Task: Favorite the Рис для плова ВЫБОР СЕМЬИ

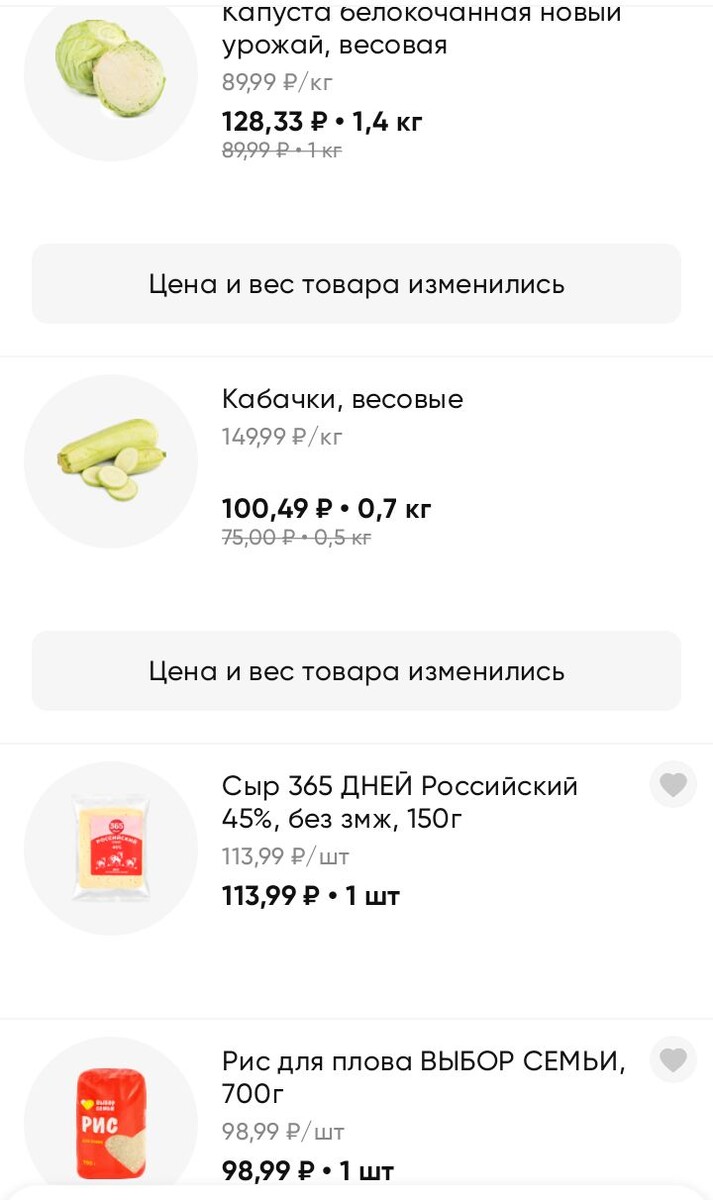Action: [x=673, y=1059]
